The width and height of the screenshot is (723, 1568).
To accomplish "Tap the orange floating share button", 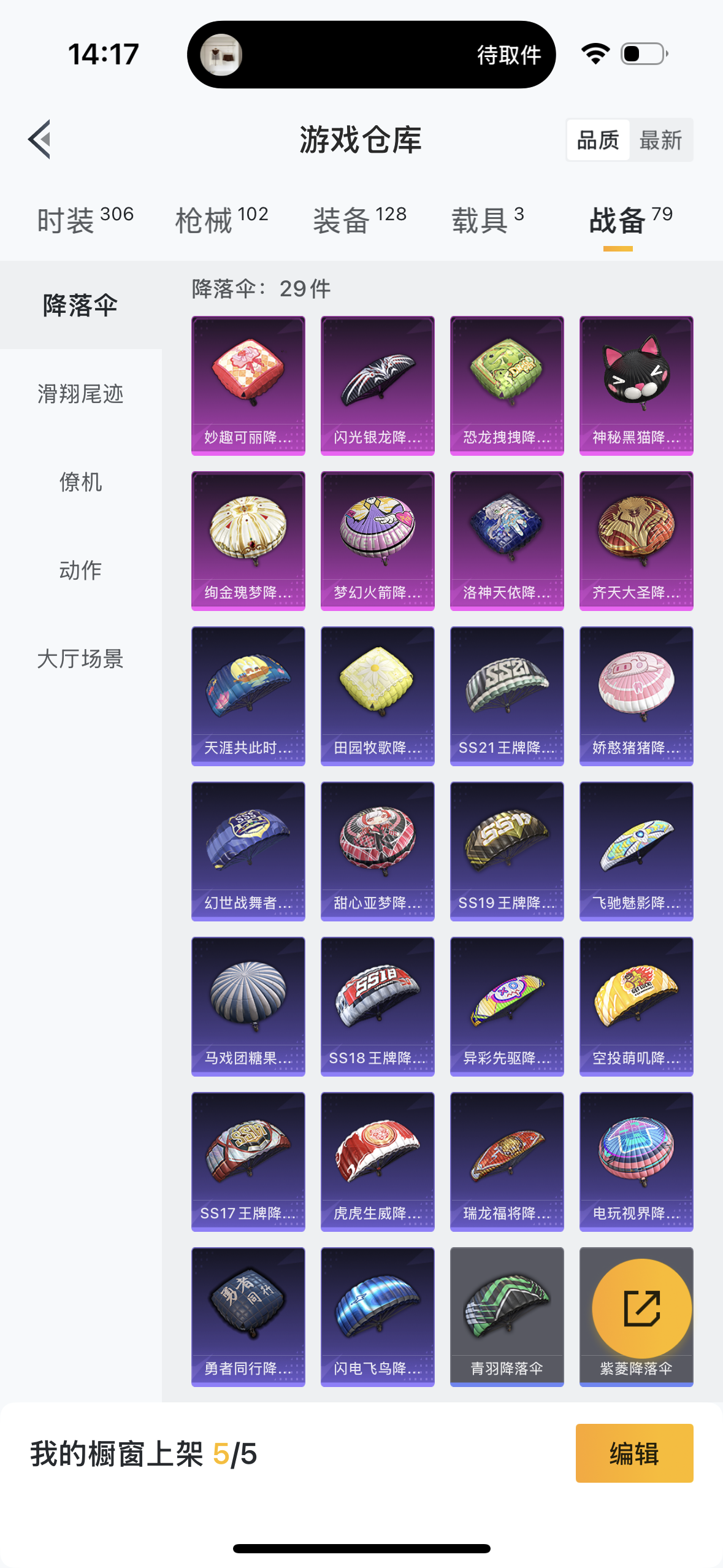I will [641, 1309].
